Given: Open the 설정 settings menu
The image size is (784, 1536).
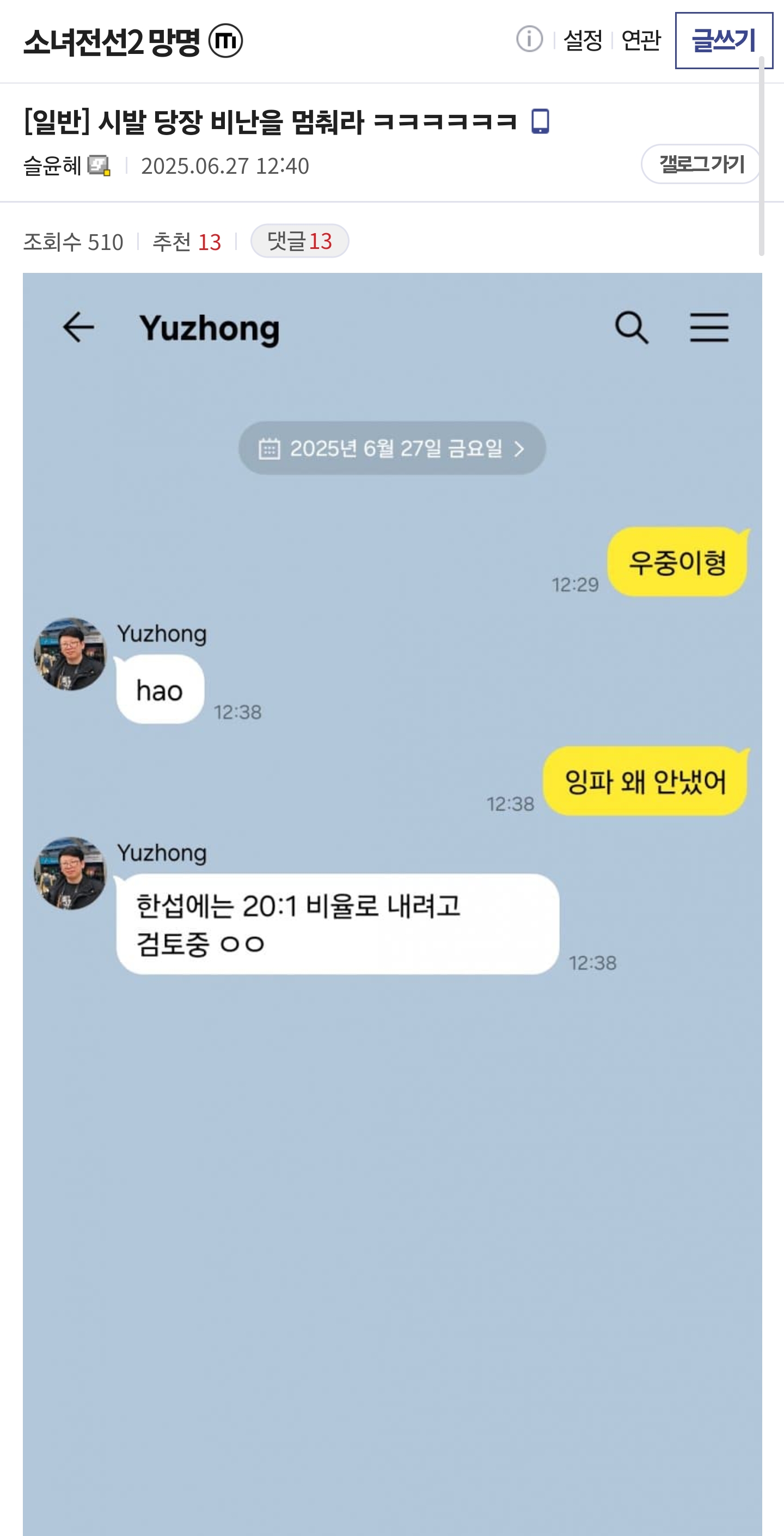Looking at the screenshot, I should (x=583, y=40).
